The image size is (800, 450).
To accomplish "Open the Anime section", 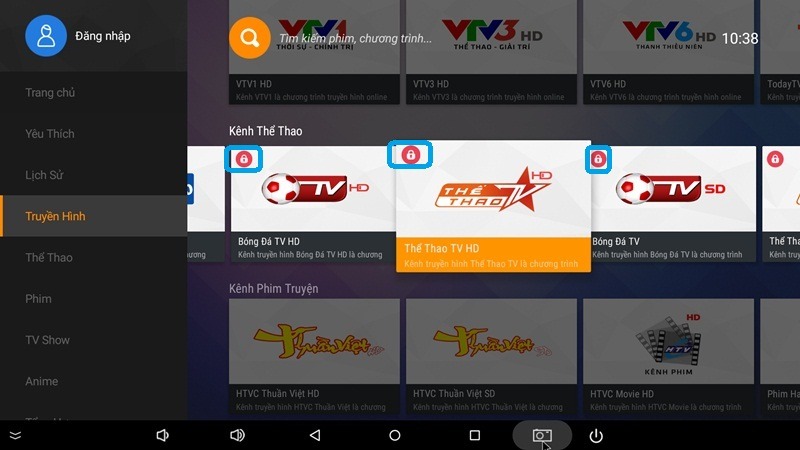I will tap(41, 381).
